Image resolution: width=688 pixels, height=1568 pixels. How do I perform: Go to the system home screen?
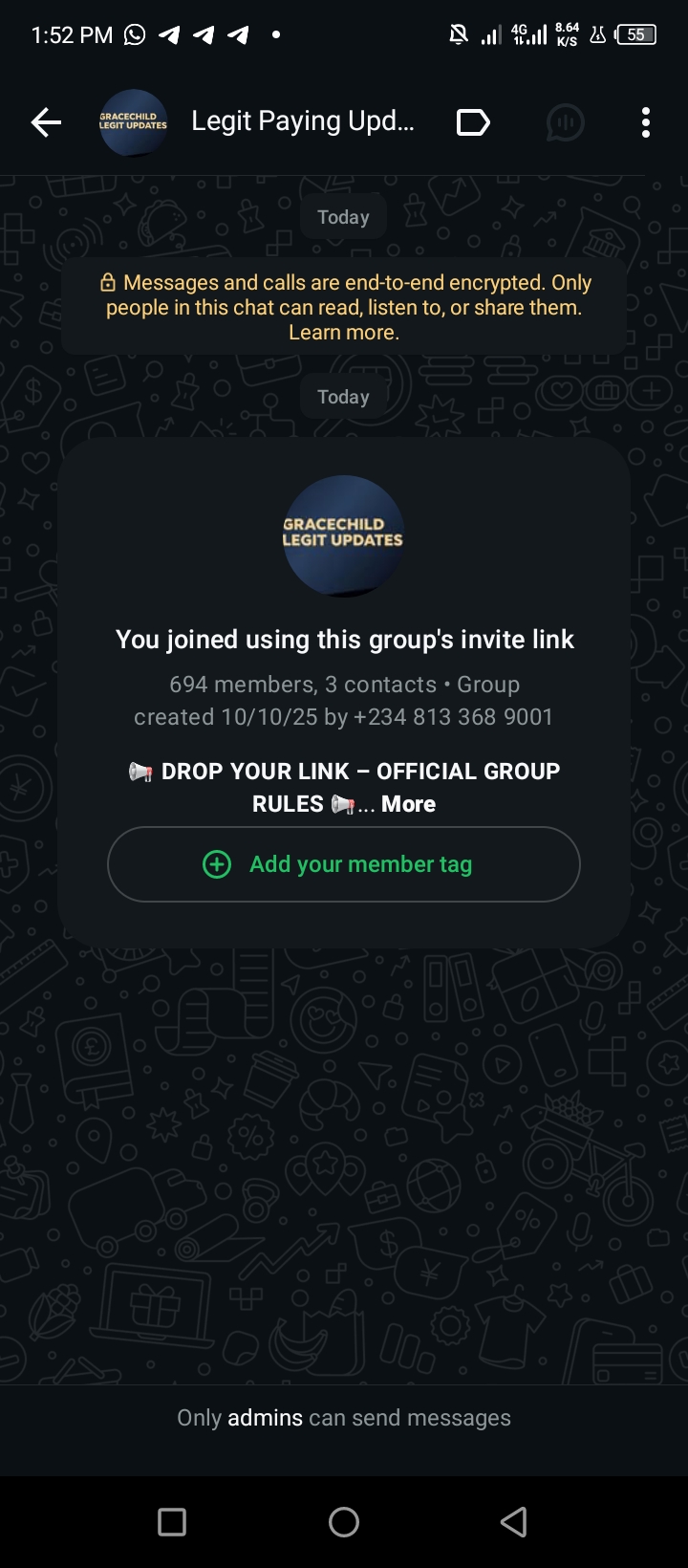click(344, 1521)
